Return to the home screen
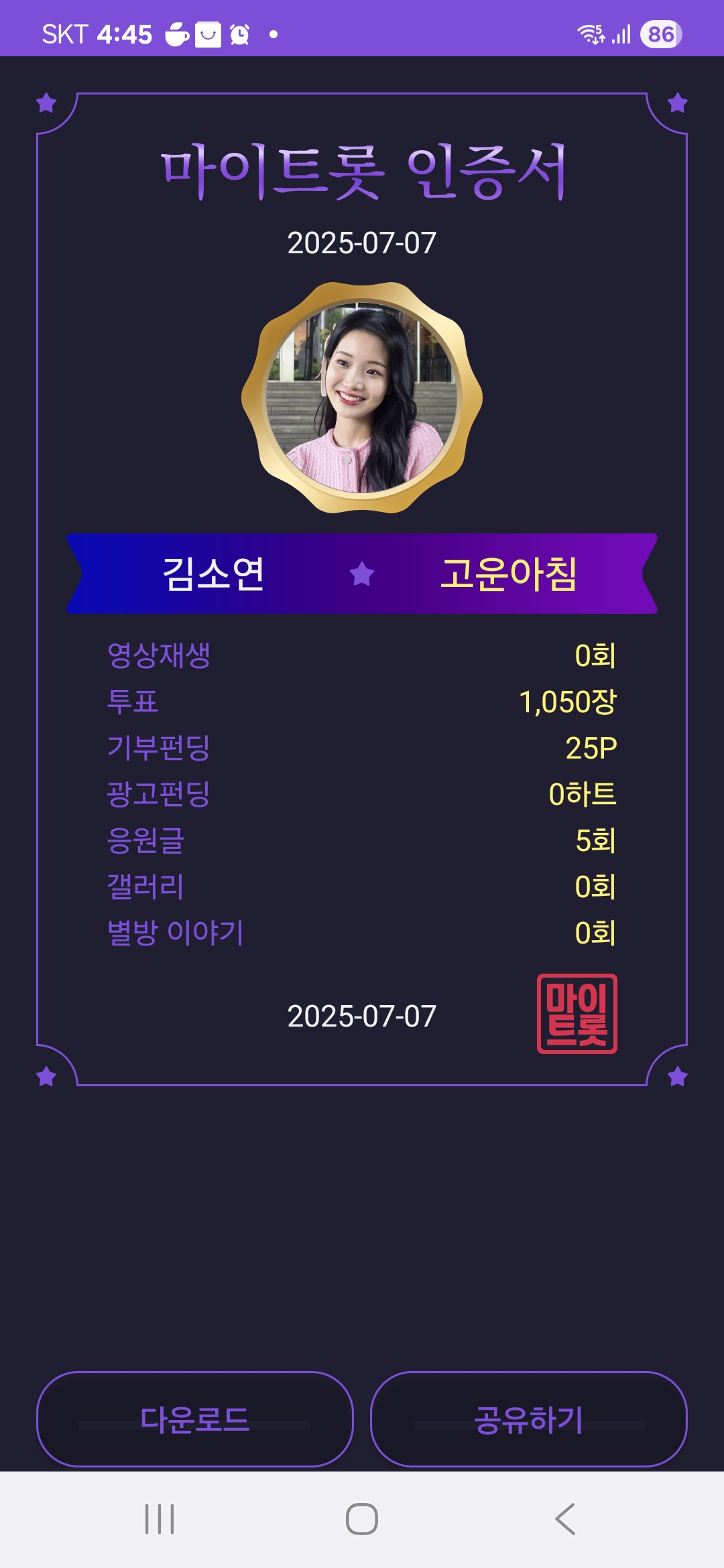The image size is (724, 1568). pos(362,1518)
